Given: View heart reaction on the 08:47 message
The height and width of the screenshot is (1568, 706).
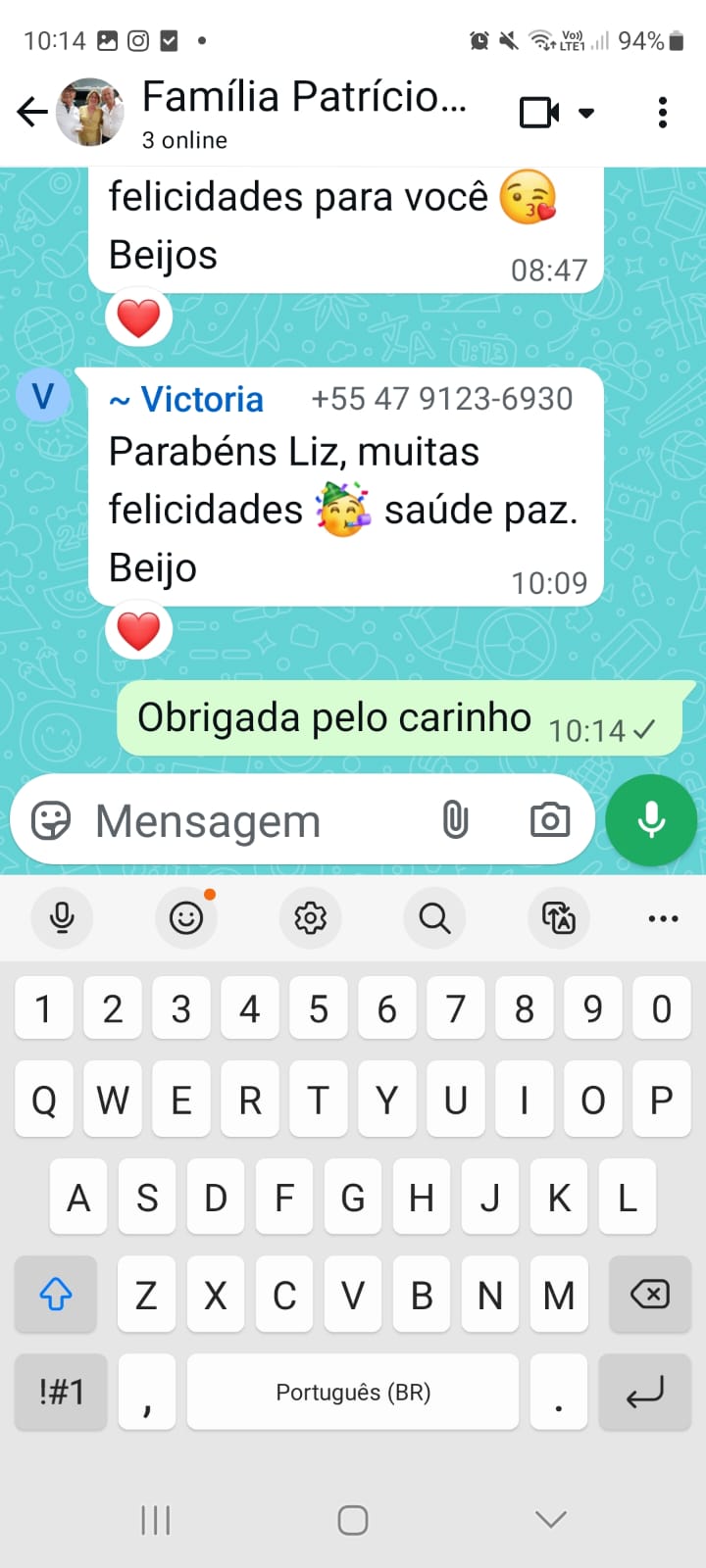Looking at the screenshot, I should [138, 318].
